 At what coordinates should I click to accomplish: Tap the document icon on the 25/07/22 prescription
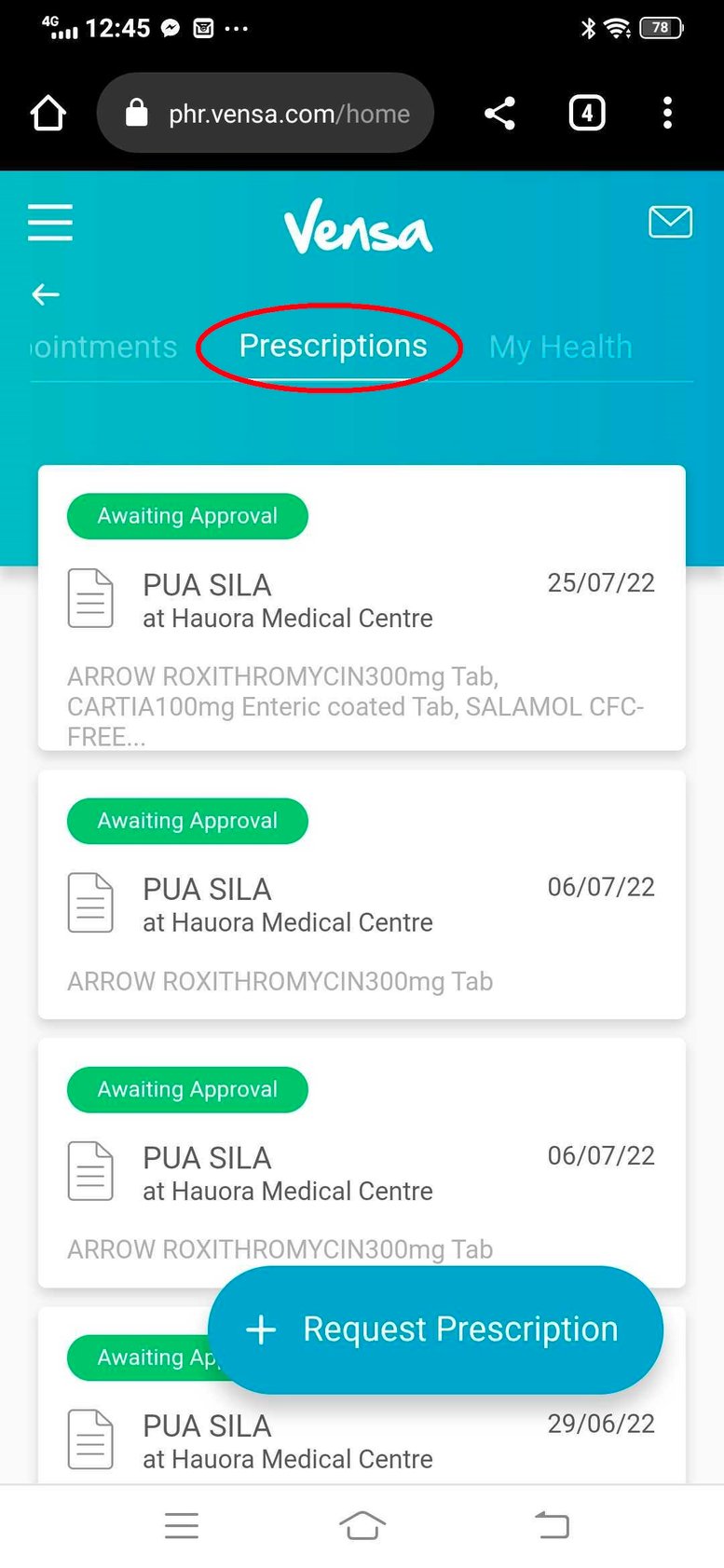(x=90, y=598)
